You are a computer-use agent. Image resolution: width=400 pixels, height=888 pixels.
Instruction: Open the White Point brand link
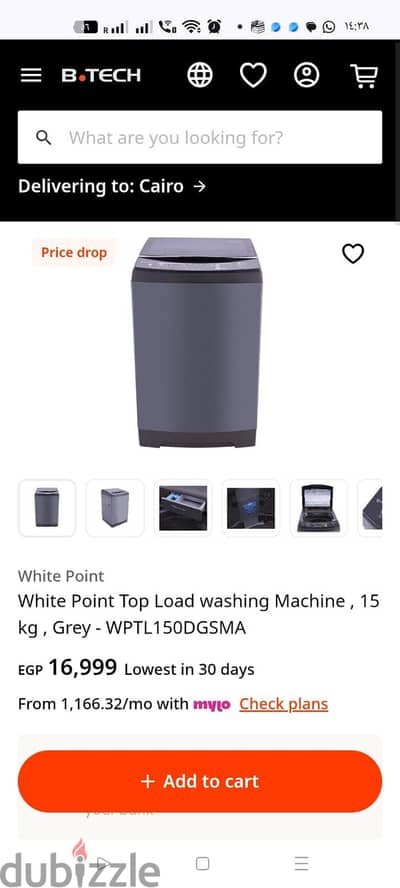click(61, 576)
